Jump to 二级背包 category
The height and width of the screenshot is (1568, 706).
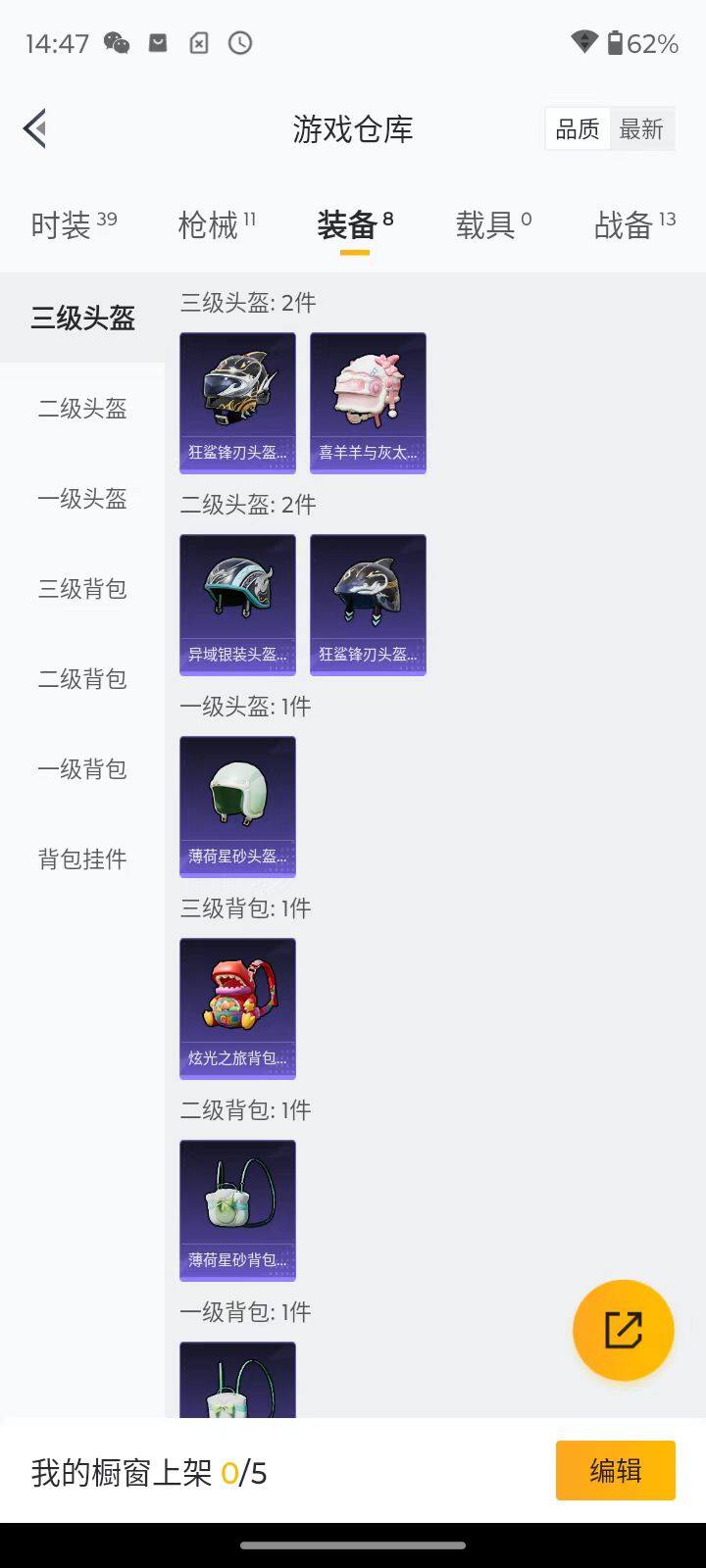tap(82, 679)
